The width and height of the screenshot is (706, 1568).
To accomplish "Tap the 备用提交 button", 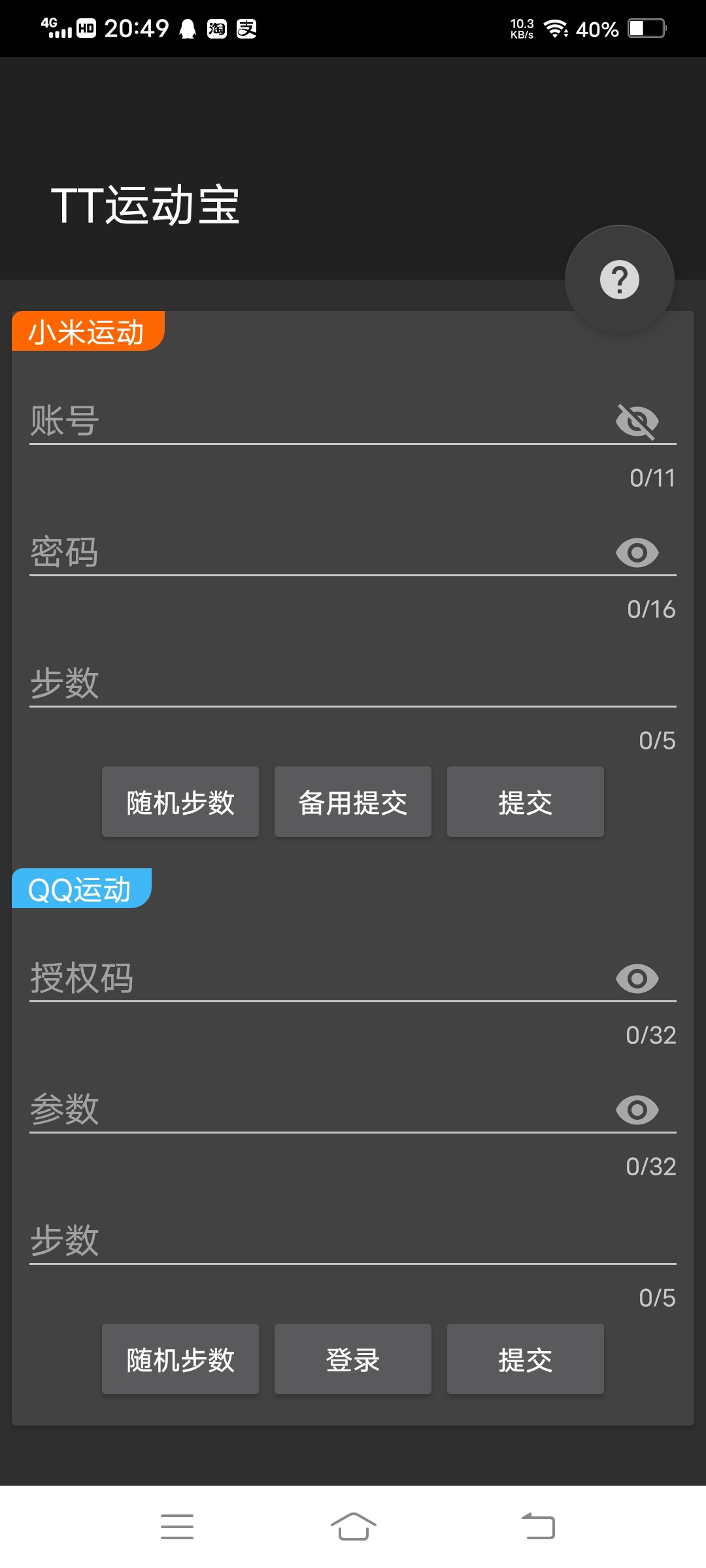I will pyautogui.click(x=353, y=802).
